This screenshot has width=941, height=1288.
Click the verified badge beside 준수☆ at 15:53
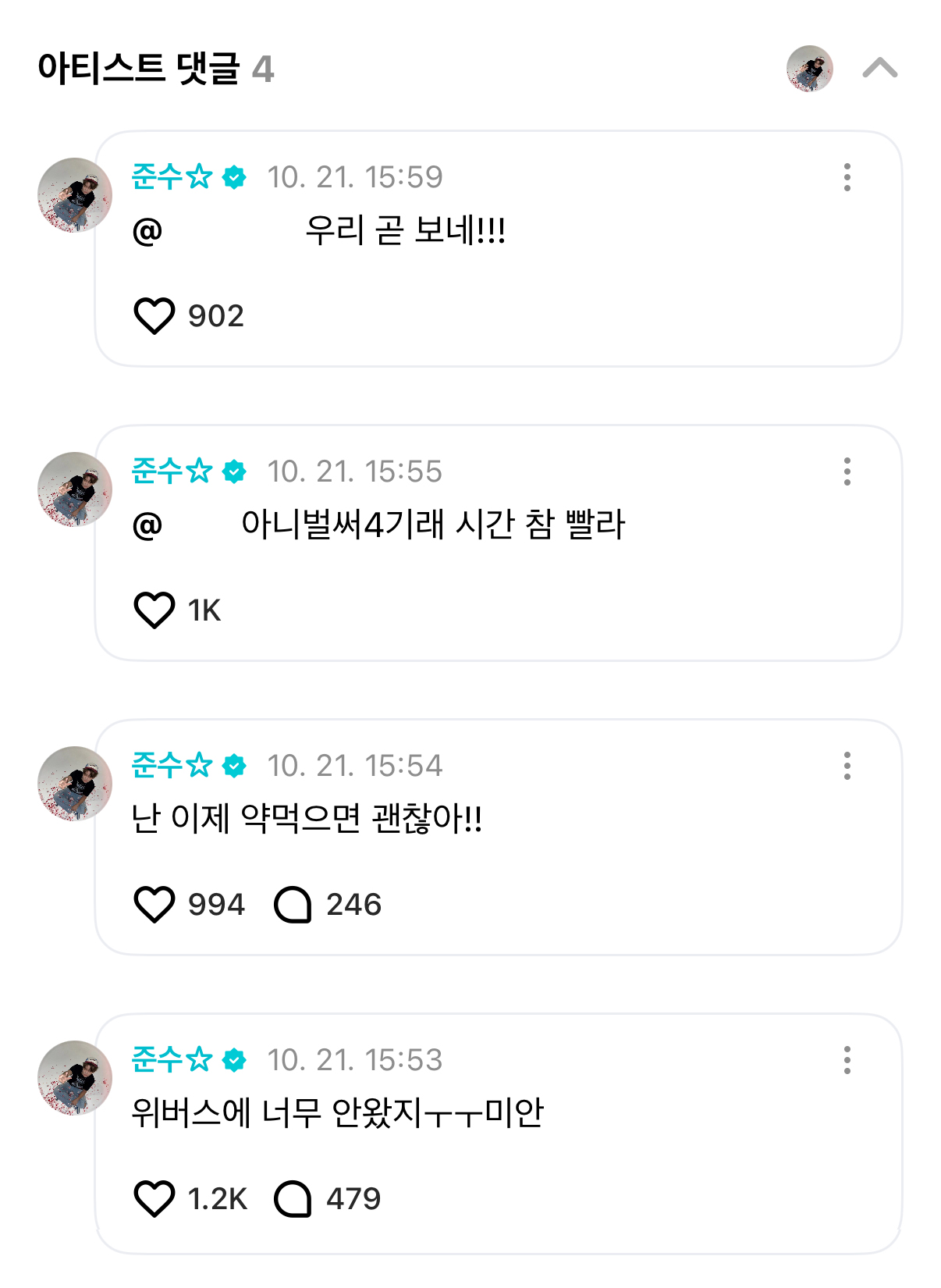(233, 1061)
